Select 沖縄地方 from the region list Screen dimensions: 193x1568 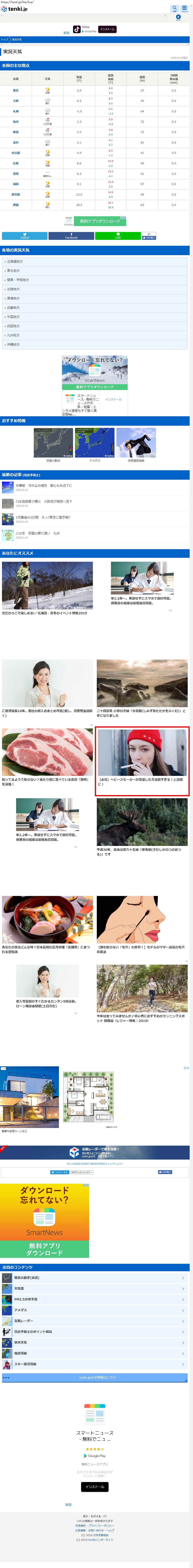coord(13,344)
